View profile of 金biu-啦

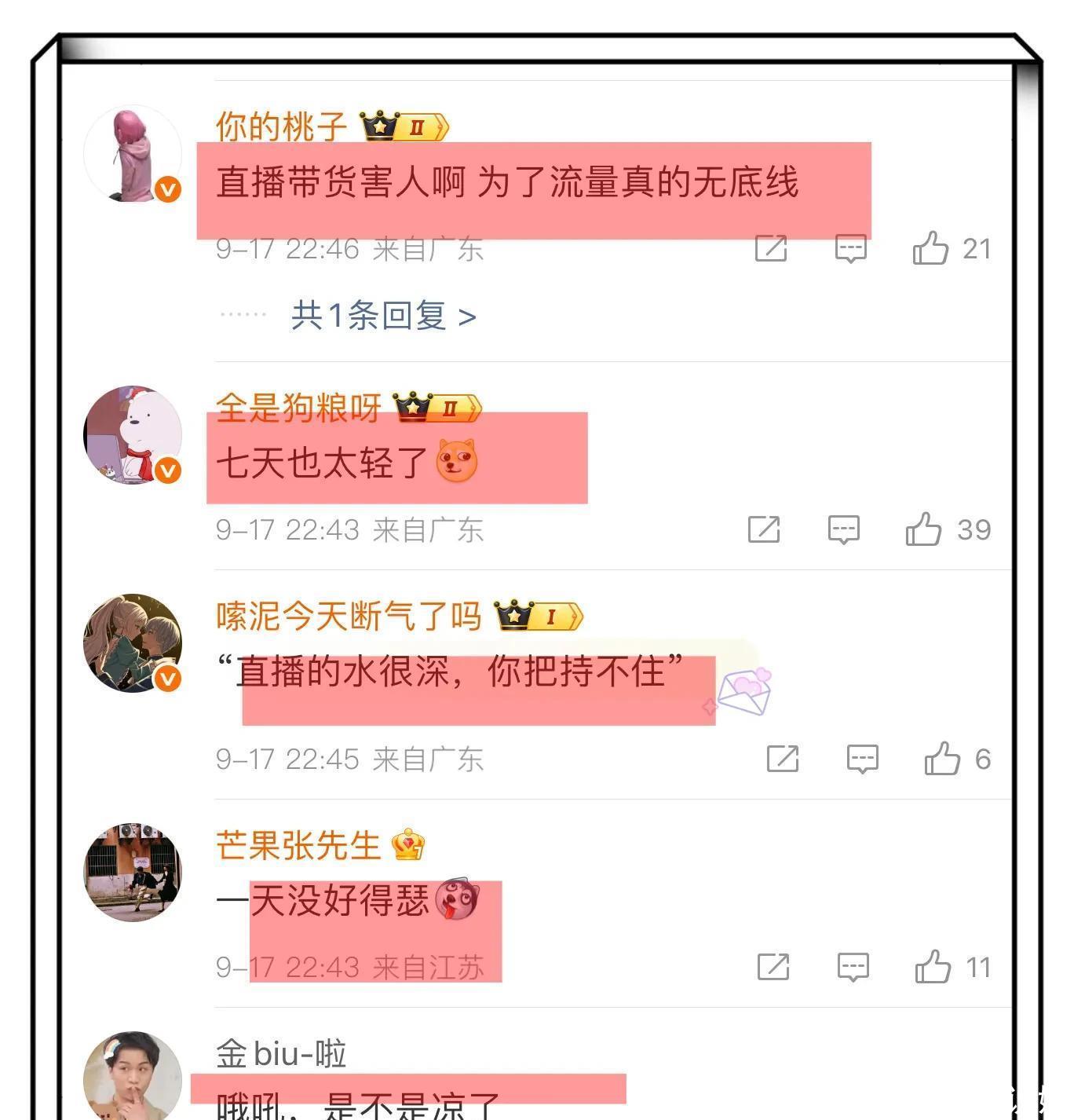[x=133, y=1077]
